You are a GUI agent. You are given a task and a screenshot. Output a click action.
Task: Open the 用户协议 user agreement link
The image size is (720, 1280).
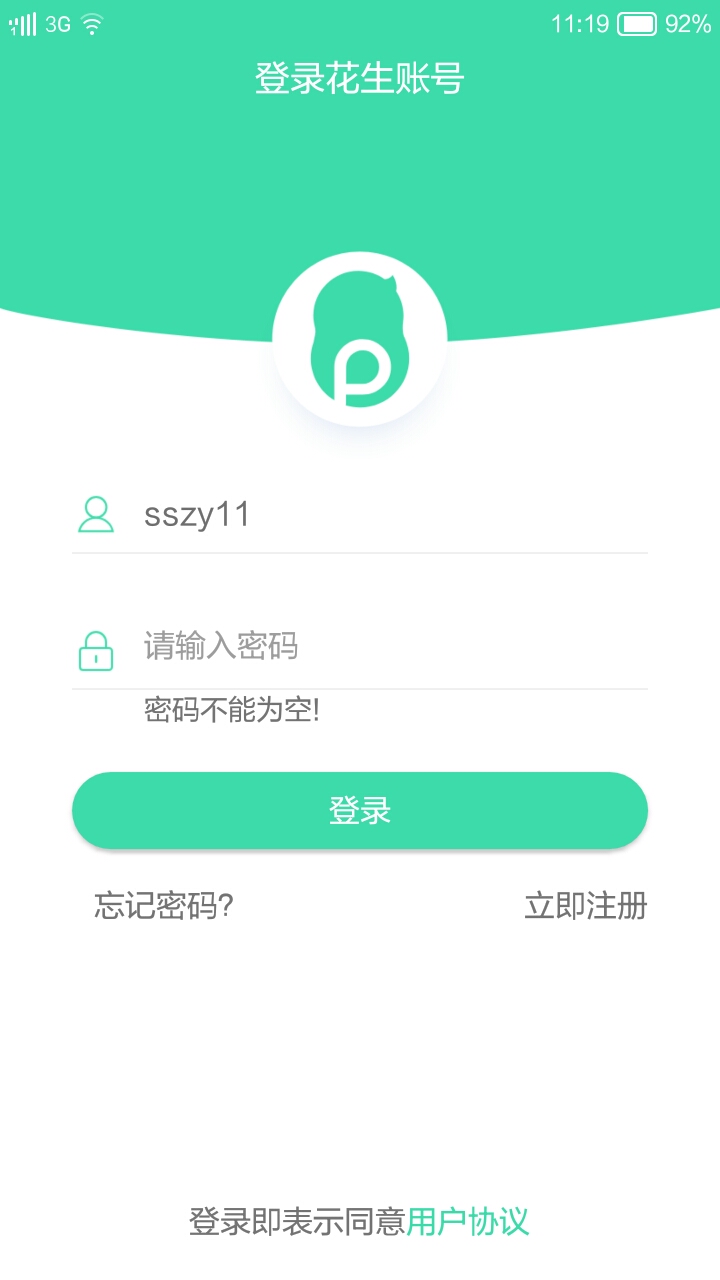tap(471, 1222)
